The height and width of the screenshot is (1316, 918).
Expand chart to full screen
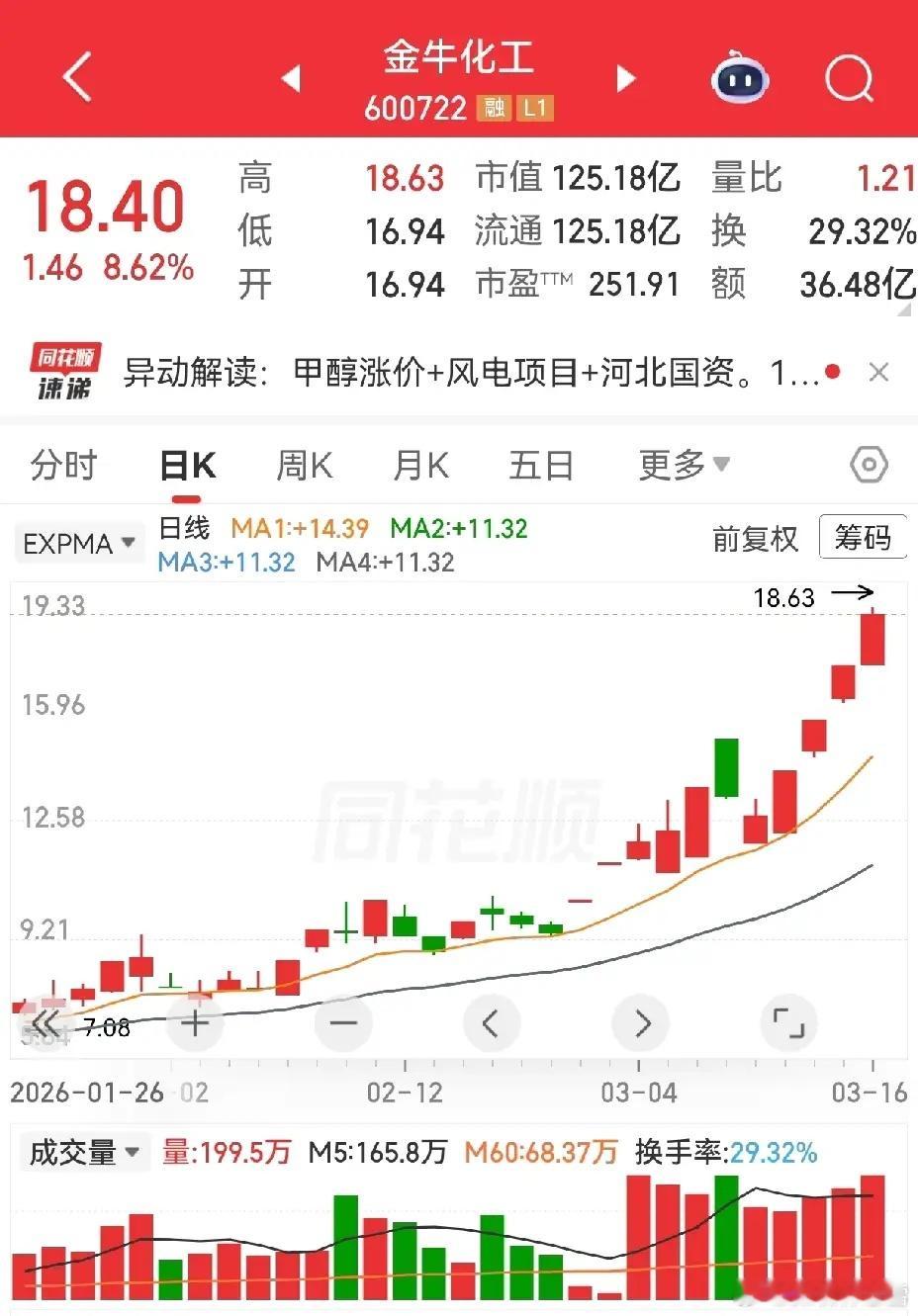tap(788, 1022)
